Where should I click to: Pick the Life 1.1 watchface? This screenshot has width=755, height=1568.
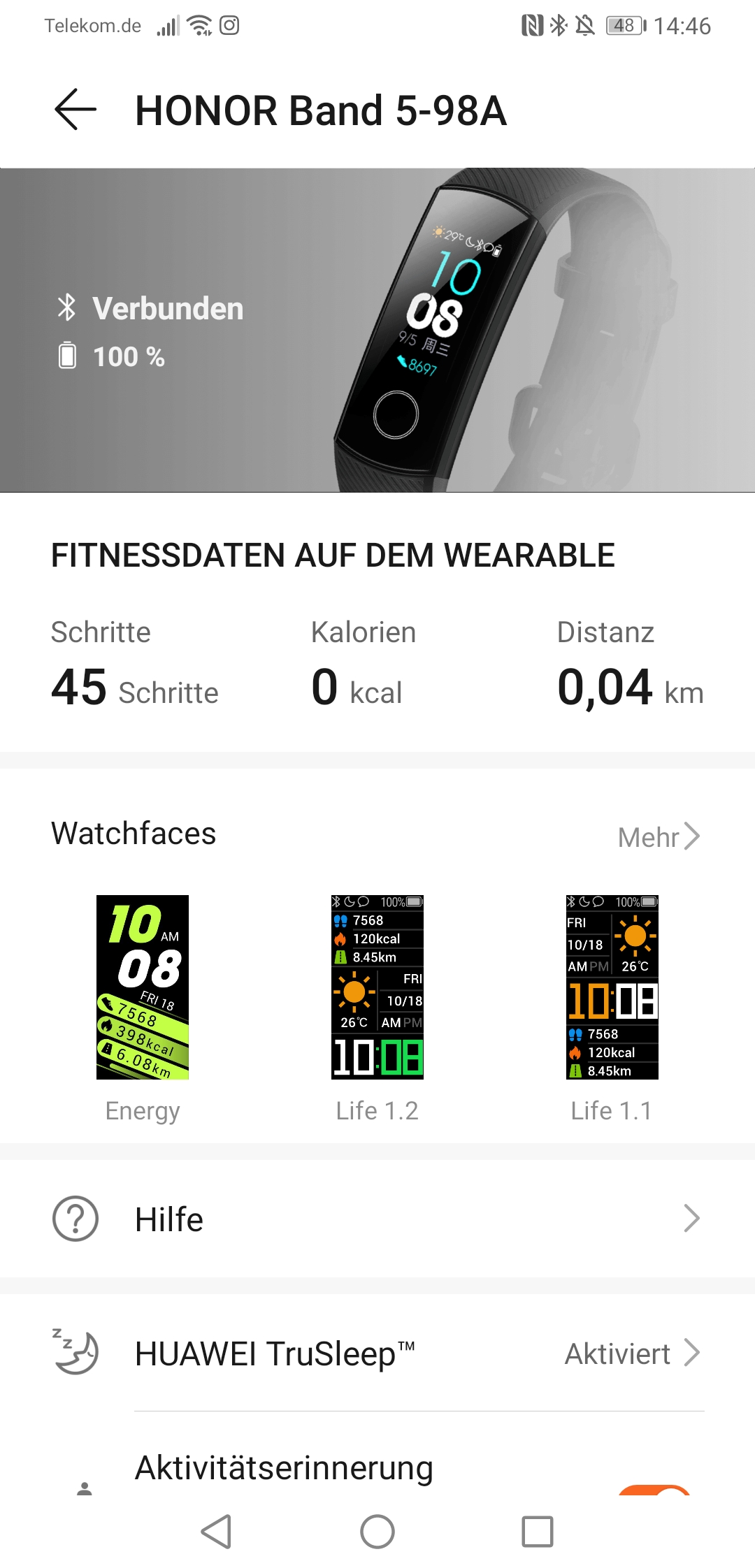click(612, 987)
